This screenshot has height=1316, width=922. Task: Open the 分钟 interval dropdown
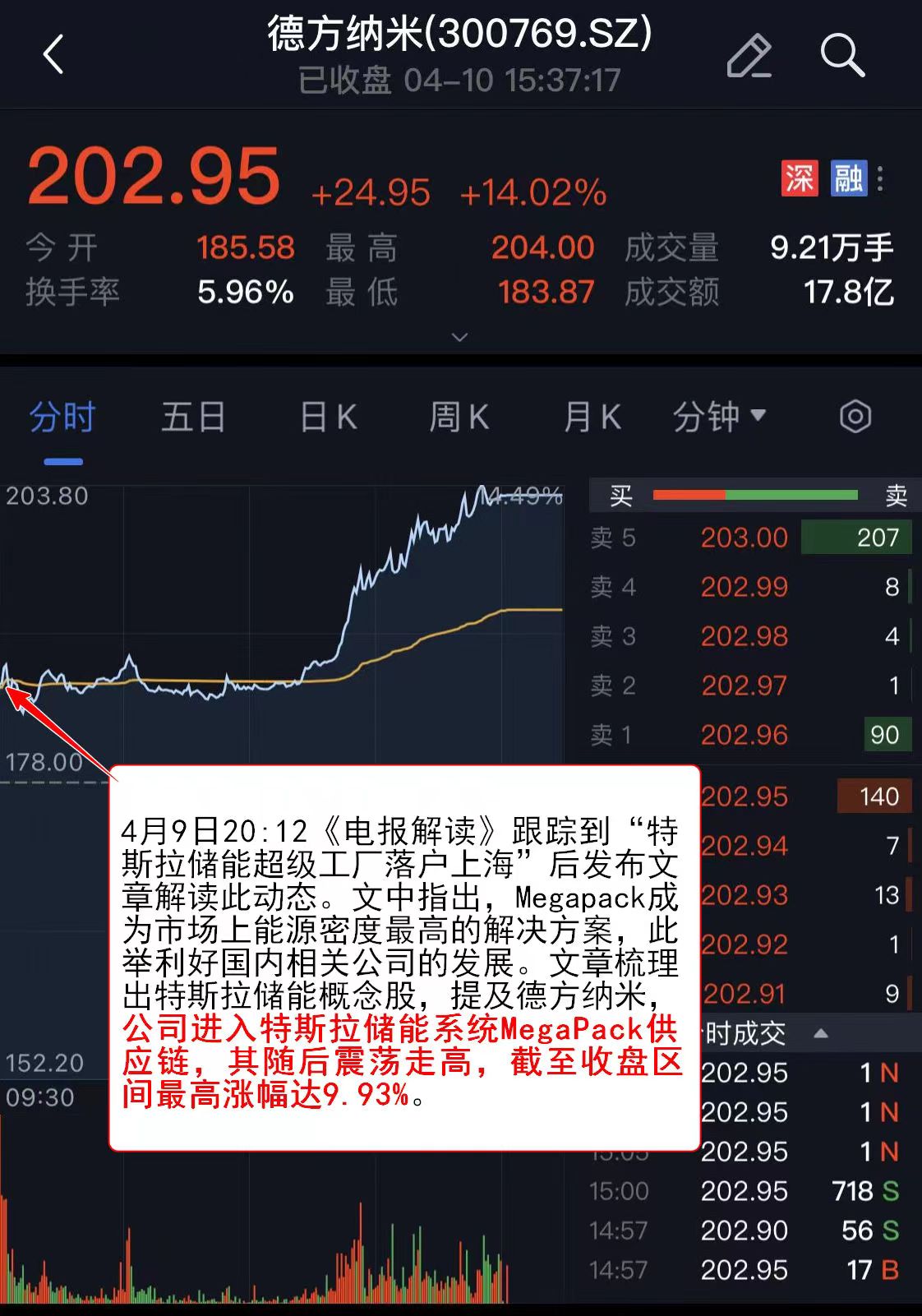(719, 418)
